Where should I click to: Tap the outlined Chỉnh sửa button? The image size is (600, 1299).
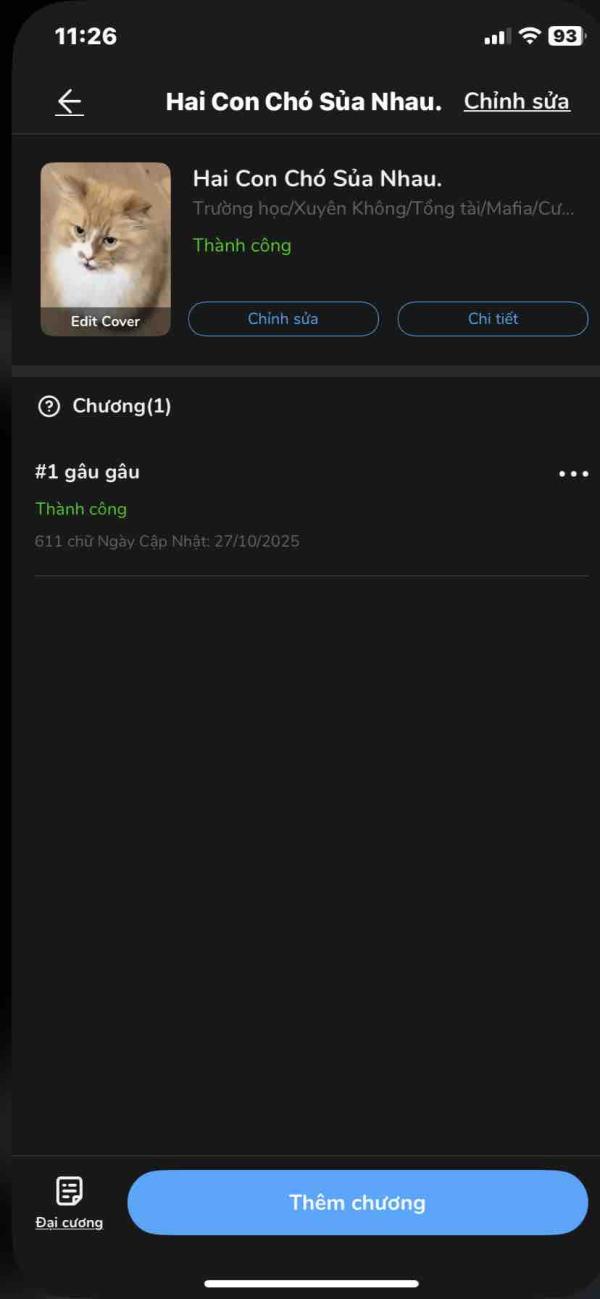click(283, 319)
